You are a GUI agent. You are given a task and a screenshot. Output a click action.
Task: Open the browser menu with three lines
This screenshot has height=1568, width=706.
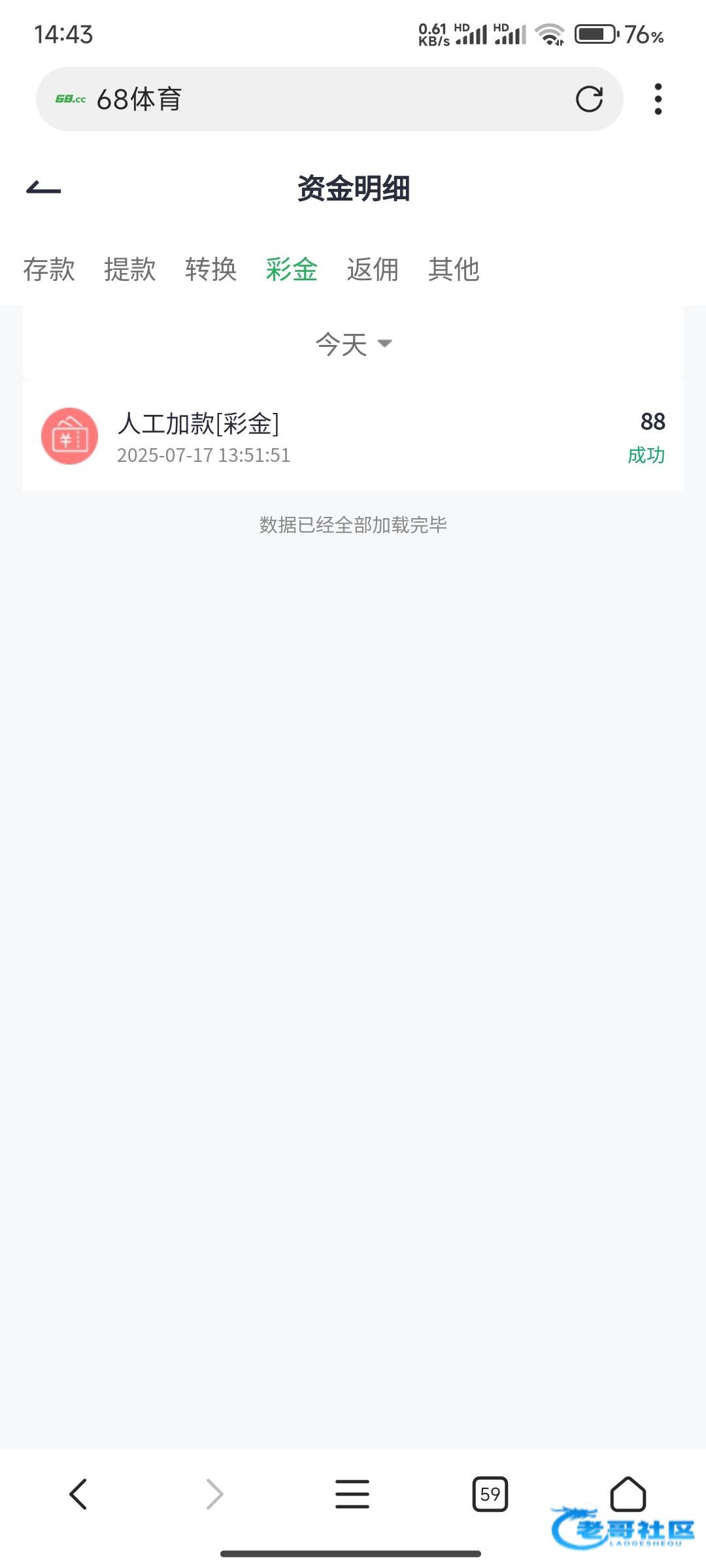[x=352, y=1494]
